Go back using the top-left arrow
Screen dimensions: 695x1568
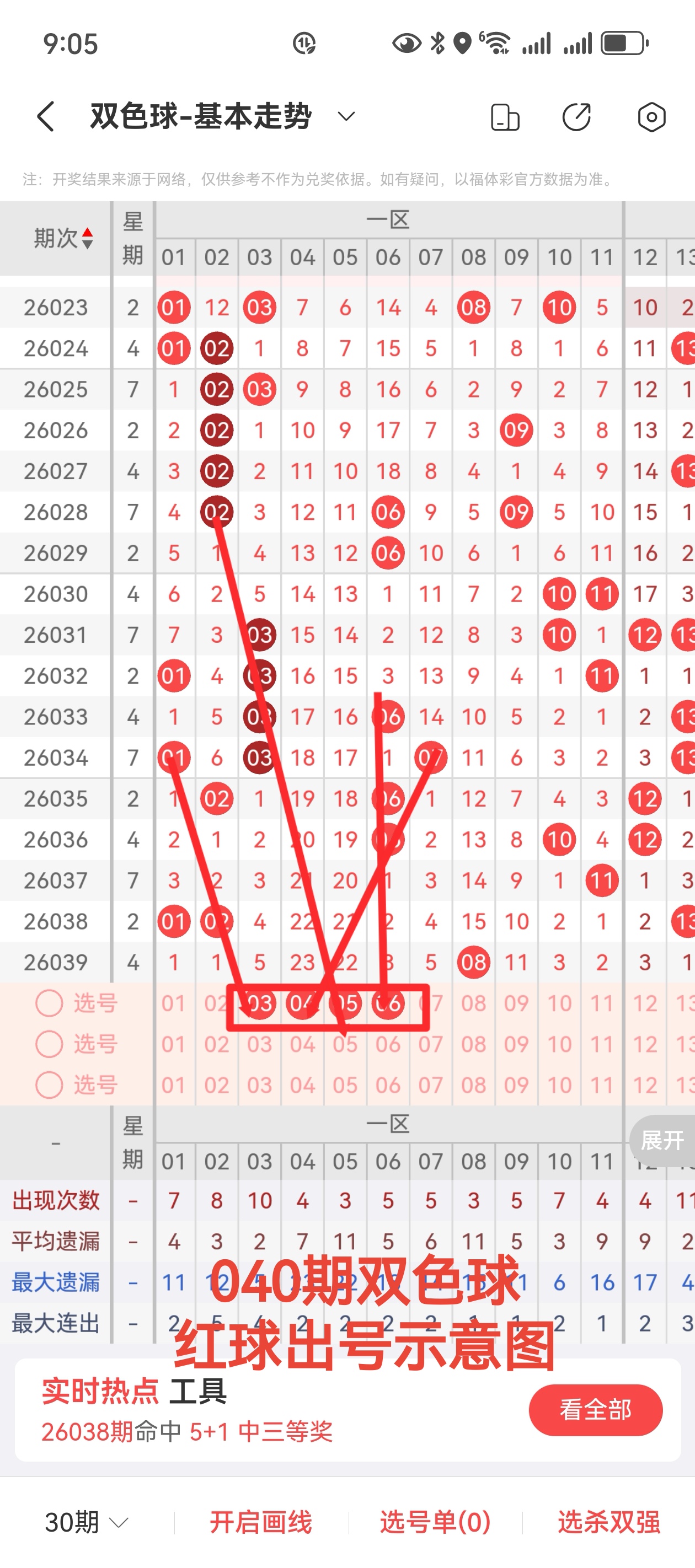tap(46, 116)
